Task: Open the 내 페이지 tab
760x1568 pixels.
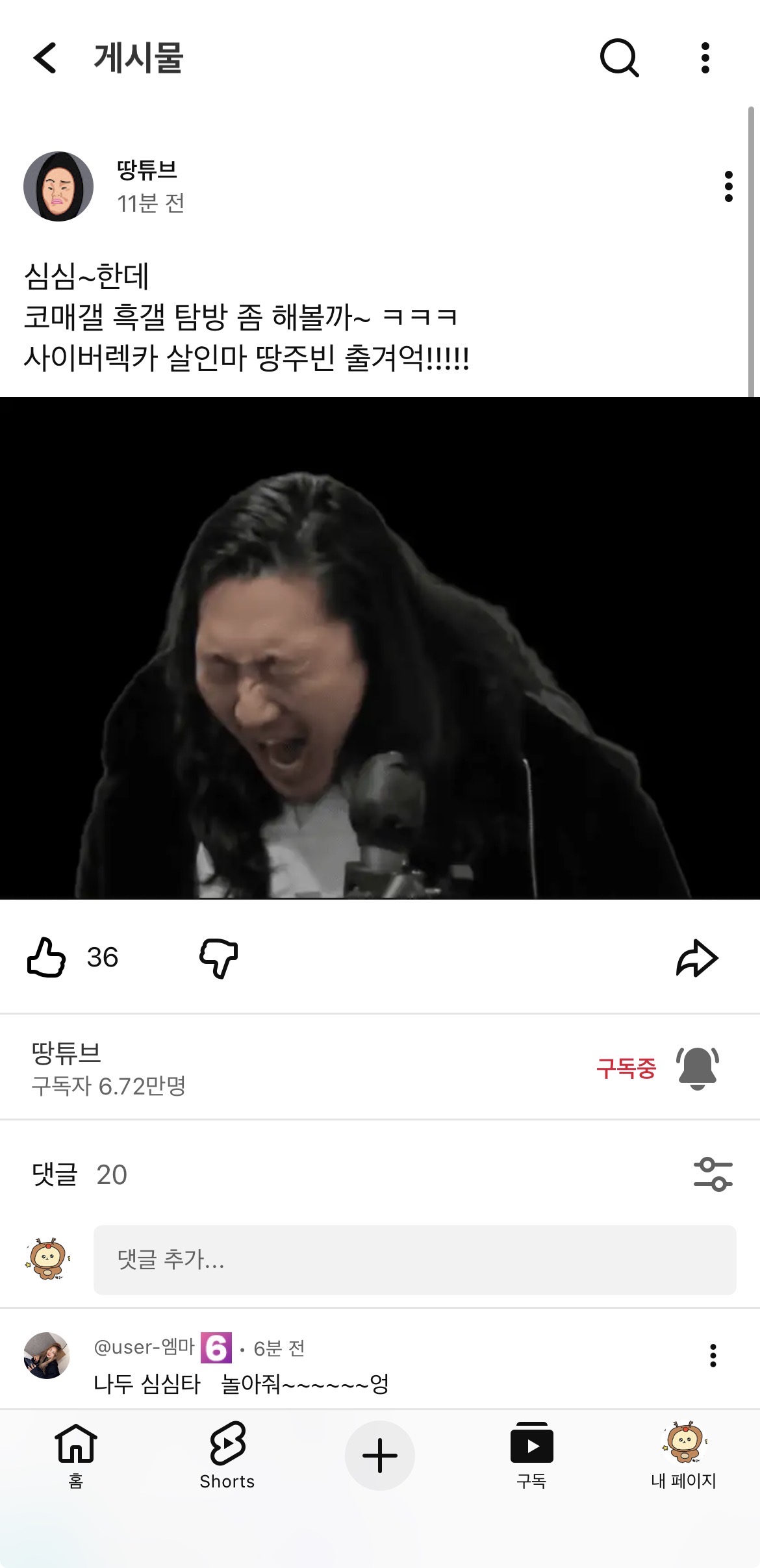Action: 684,1455
